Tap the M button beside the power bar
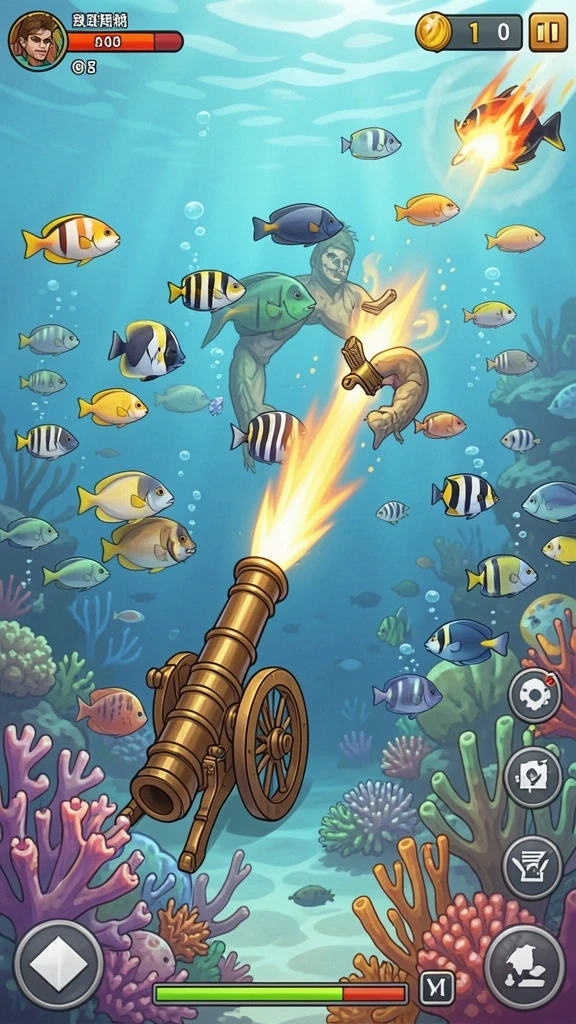 pos(436,987)
